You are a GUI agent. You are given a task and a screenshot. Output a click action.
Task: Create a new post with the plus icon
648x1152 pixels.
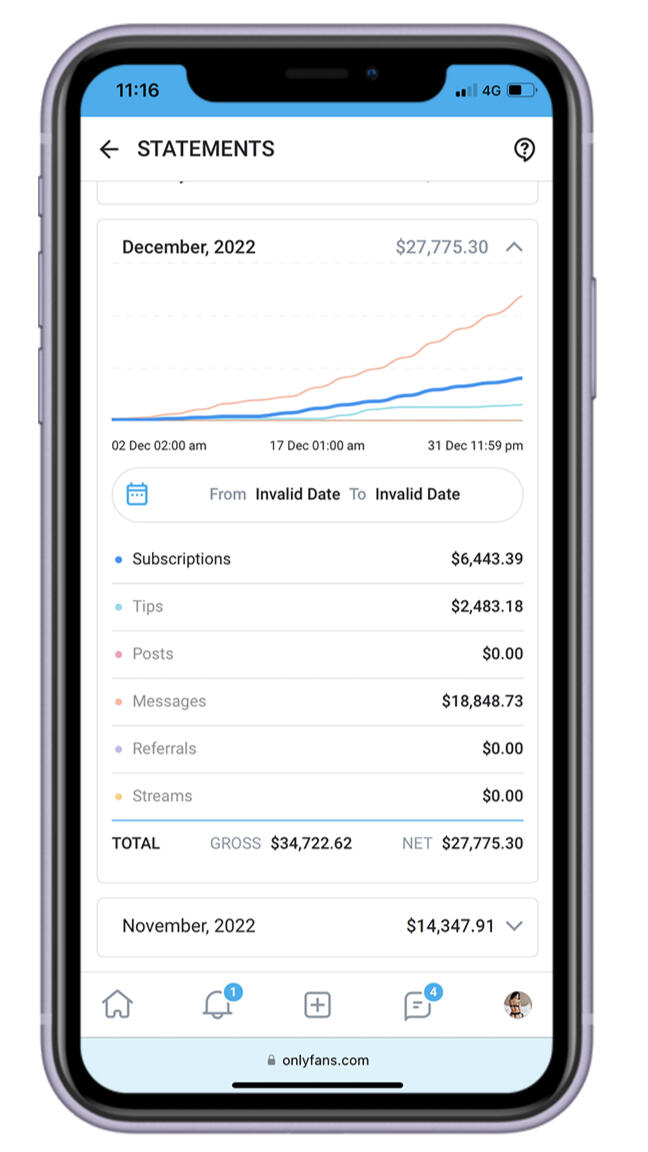pyautogui.click(x=317, y=1005)
